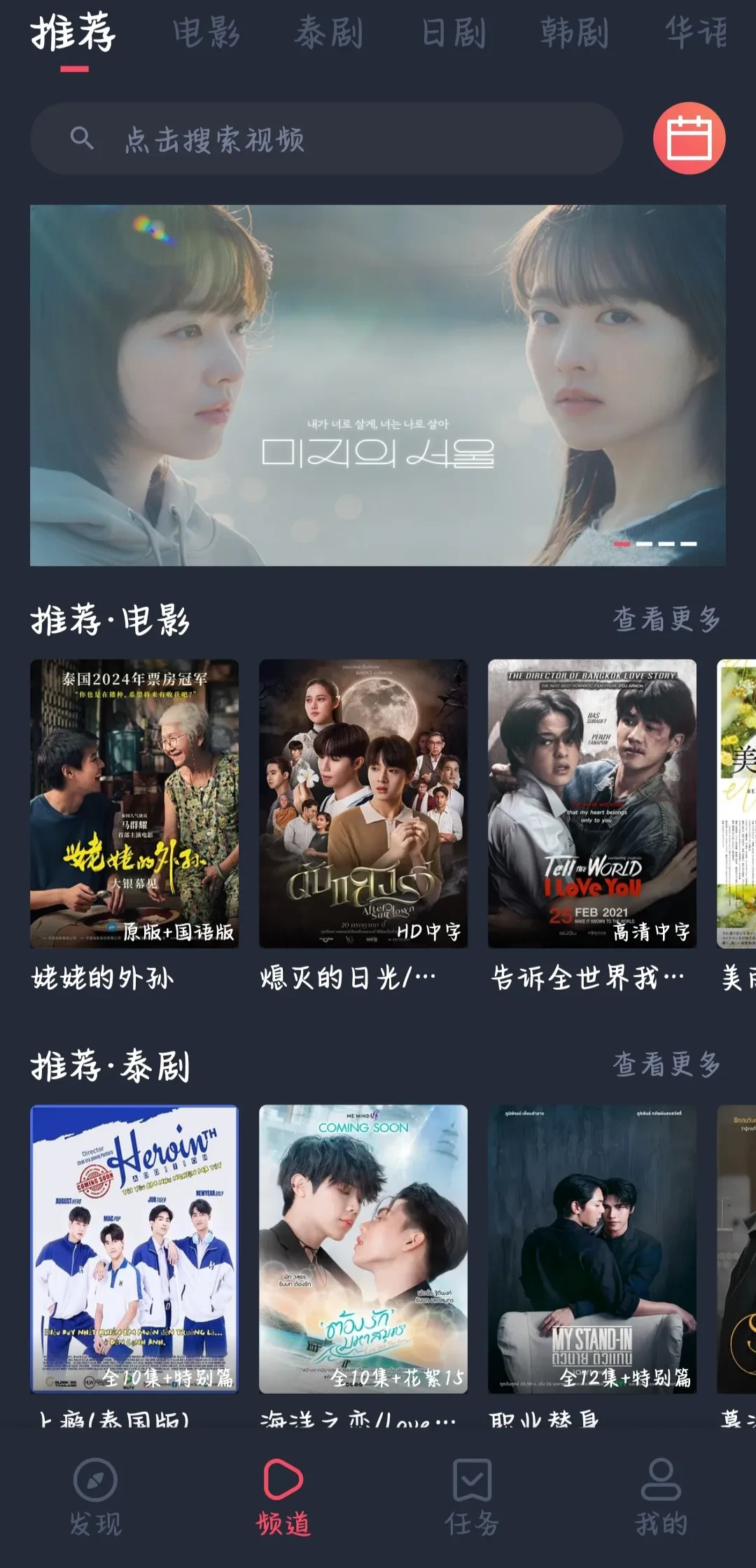
Task: Open the featured Korean drama banner
Action: [x=377, y=385]
